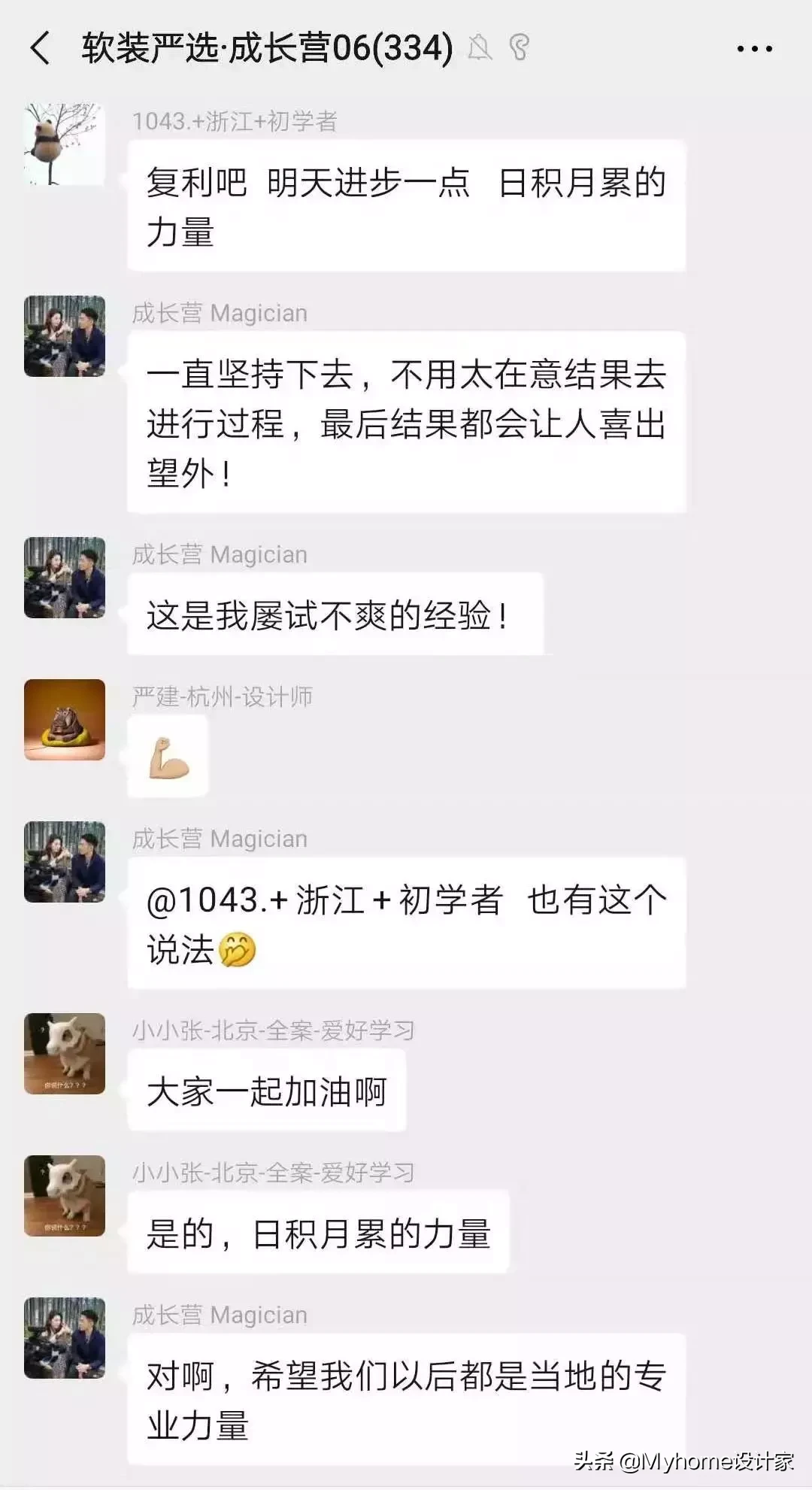The image size is (812, 1490).
Task: Open 成长营 Magician's profile avatar
Action: click(64, 333)
